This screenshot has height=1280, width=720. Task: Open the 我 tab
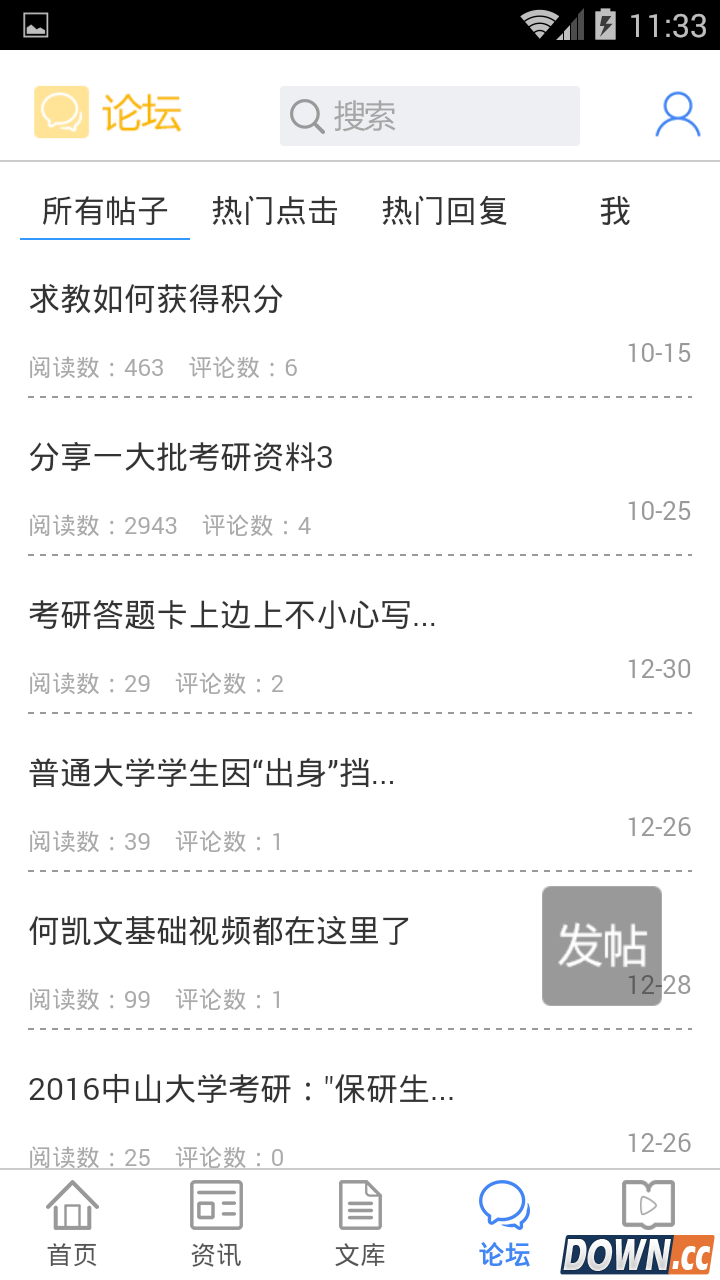coord(615,211)
